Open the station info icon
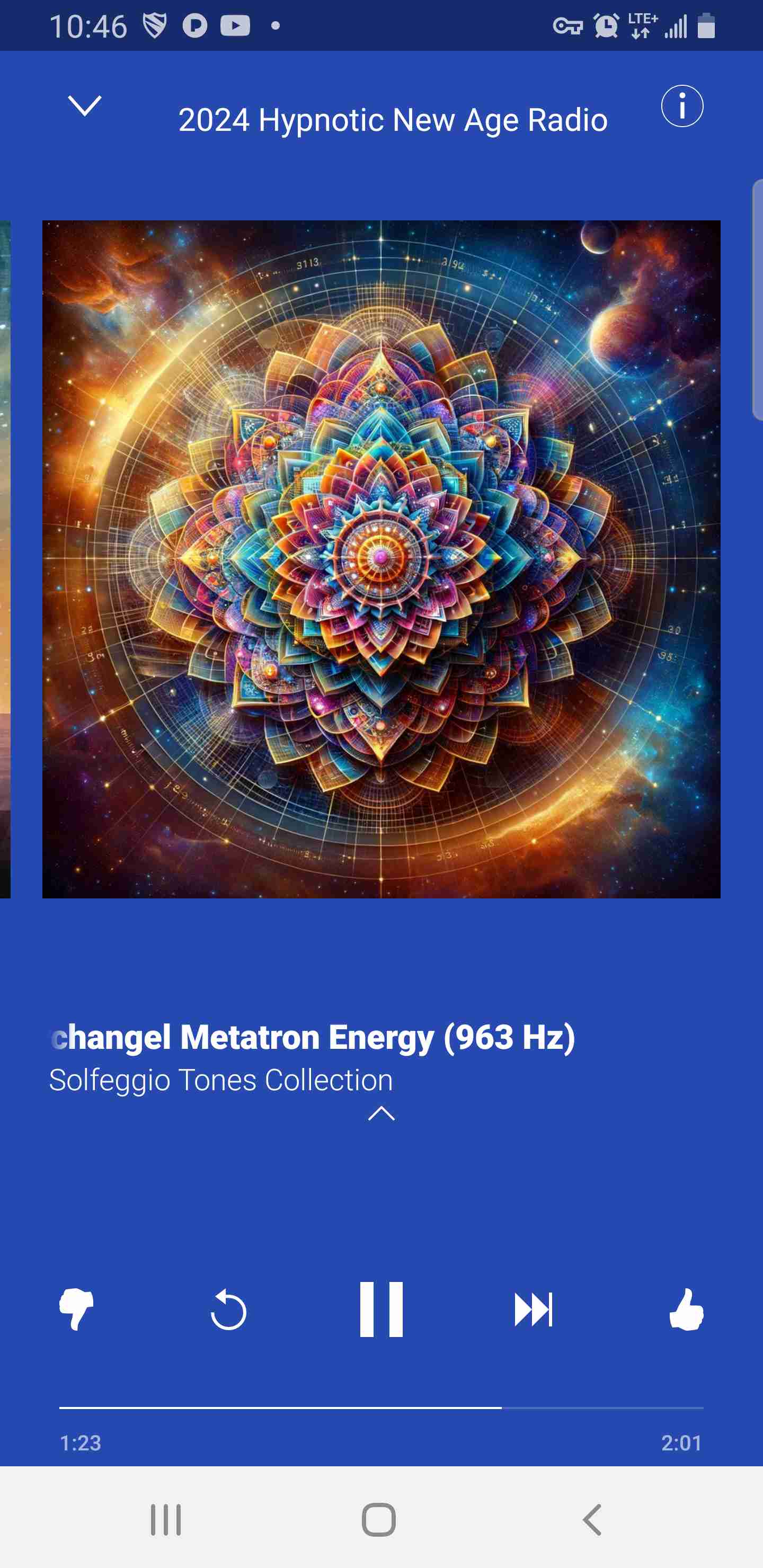763x1568 pixels. [x=682, y=106]
